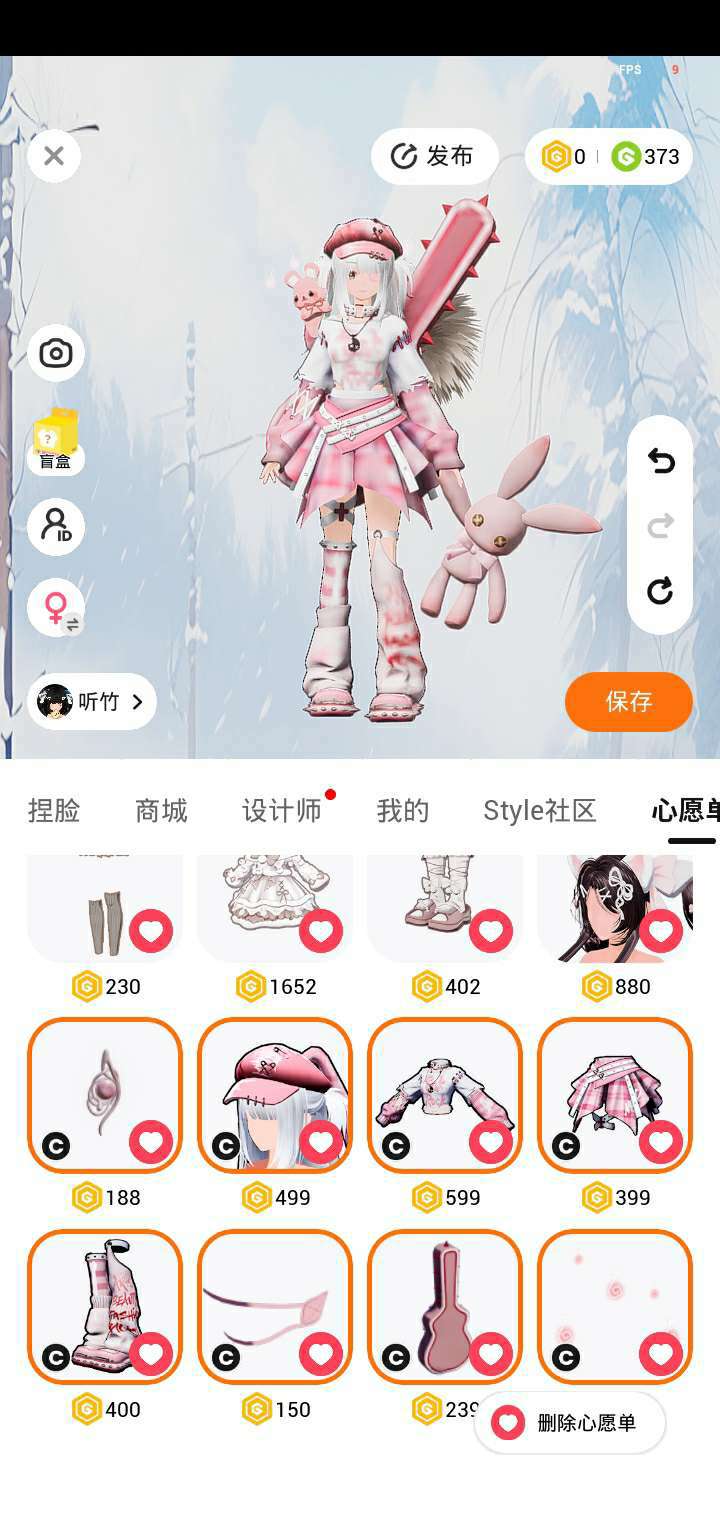Open the Style社区 tab
The height and width of the screenshot is (1520, 720).
click(x=540, y=810)
